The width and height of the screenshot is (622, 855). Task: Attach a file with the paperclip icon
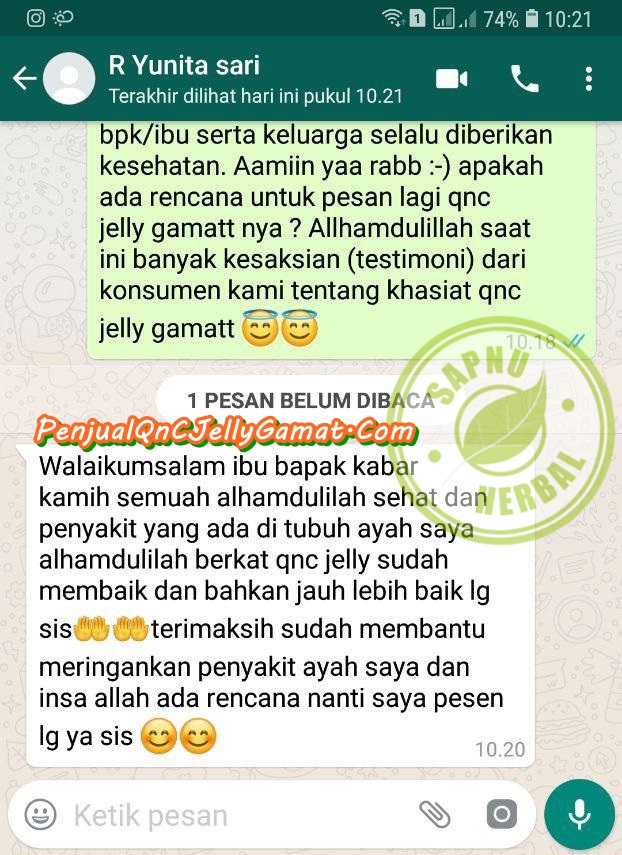pos(434,814)
